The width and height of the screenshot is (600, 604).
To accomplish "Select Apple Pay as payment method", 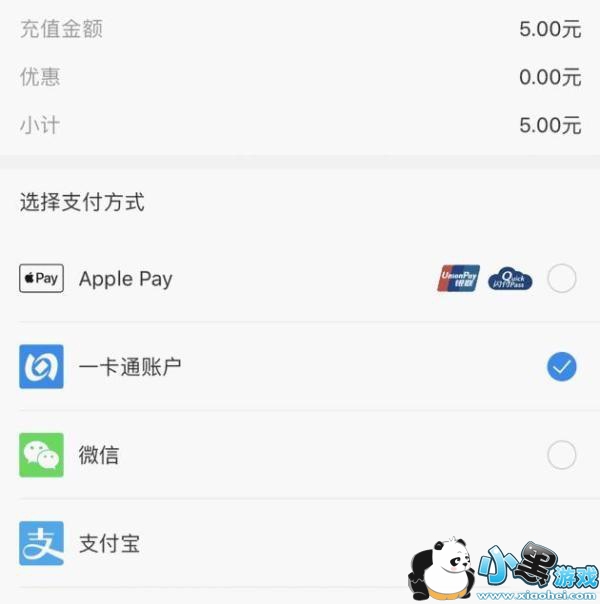I will [561, 279].
